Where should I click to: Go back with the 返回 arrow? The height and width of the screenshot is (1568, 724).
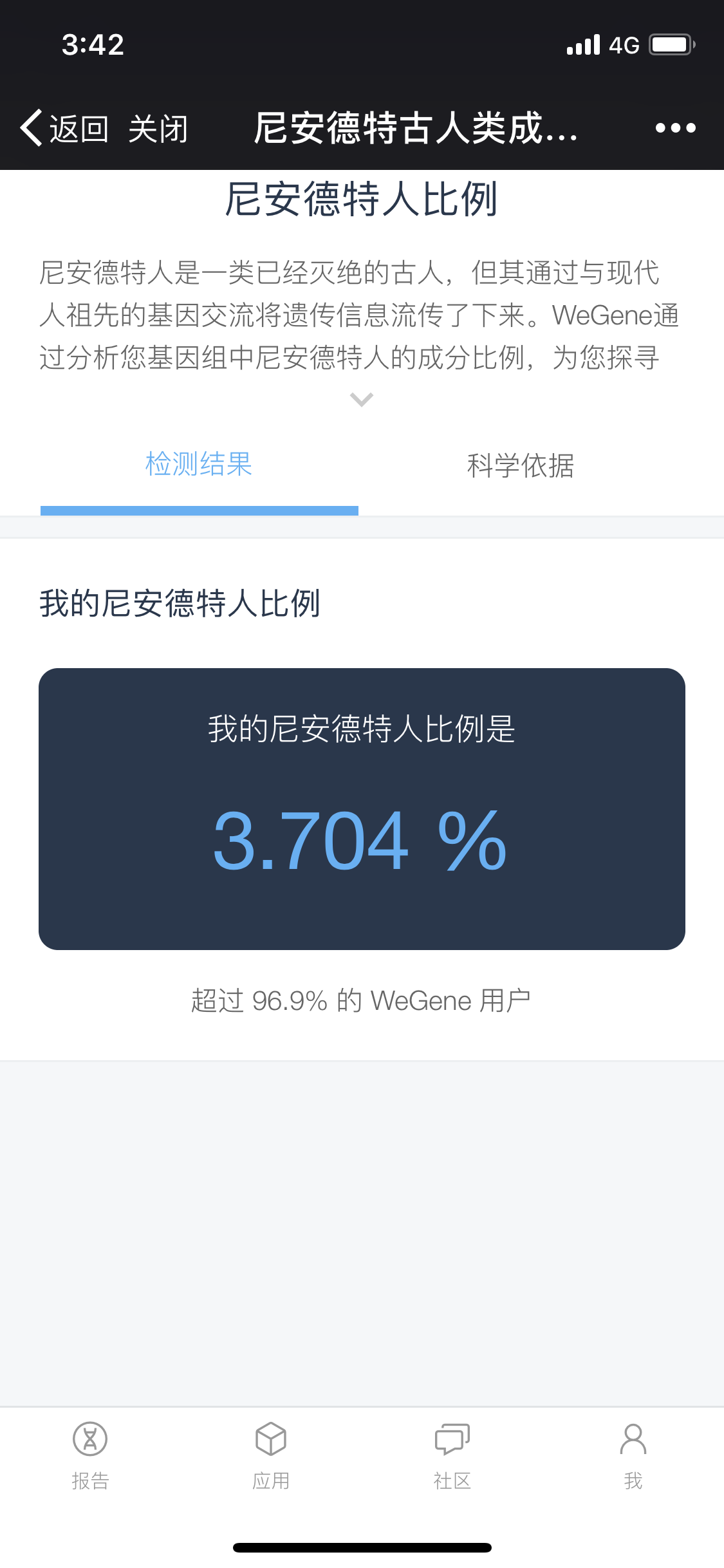tap(64, 128)
